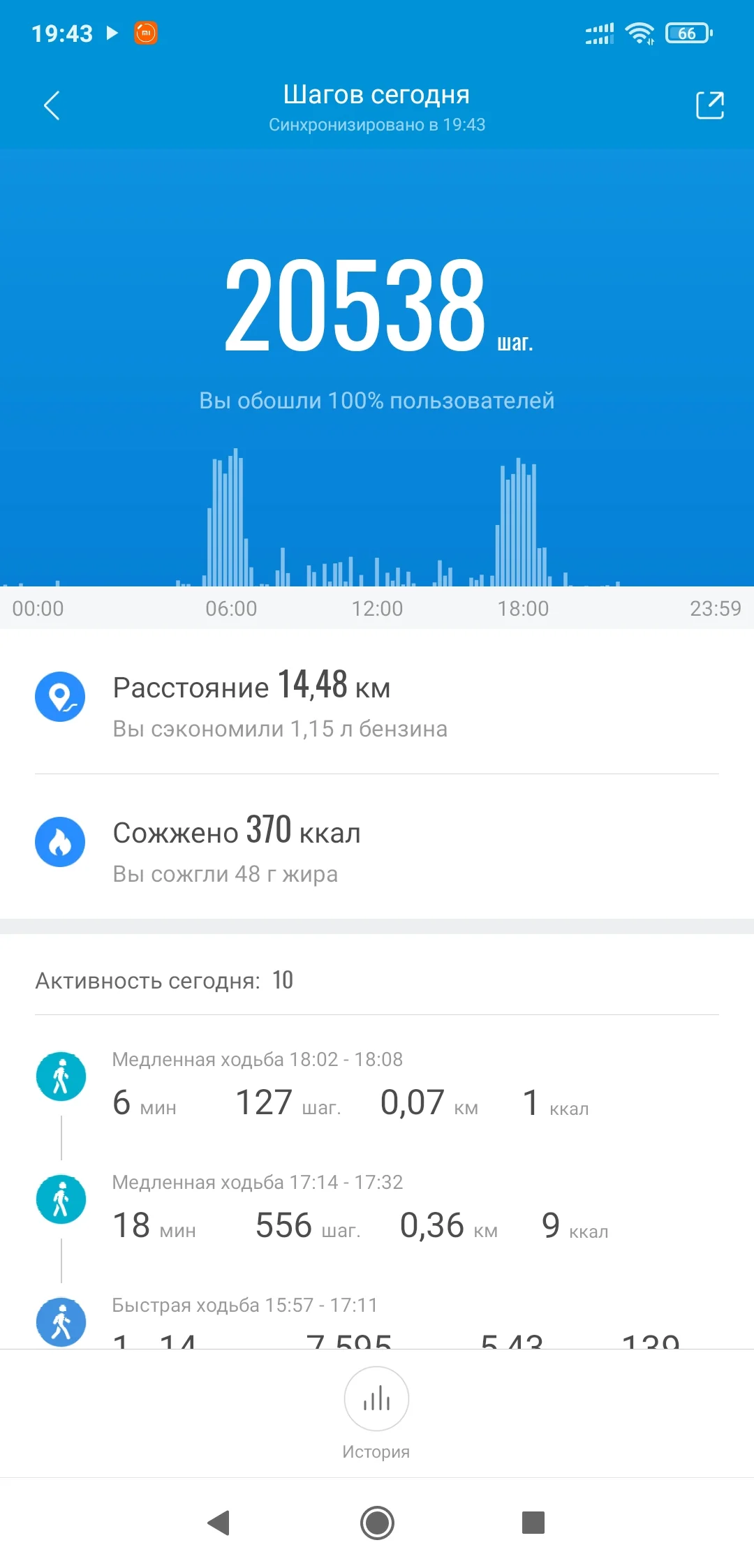The height and width of the screenshot is (1568, 754).
Task: Go back with the left arrow
Action: (51, 106)
